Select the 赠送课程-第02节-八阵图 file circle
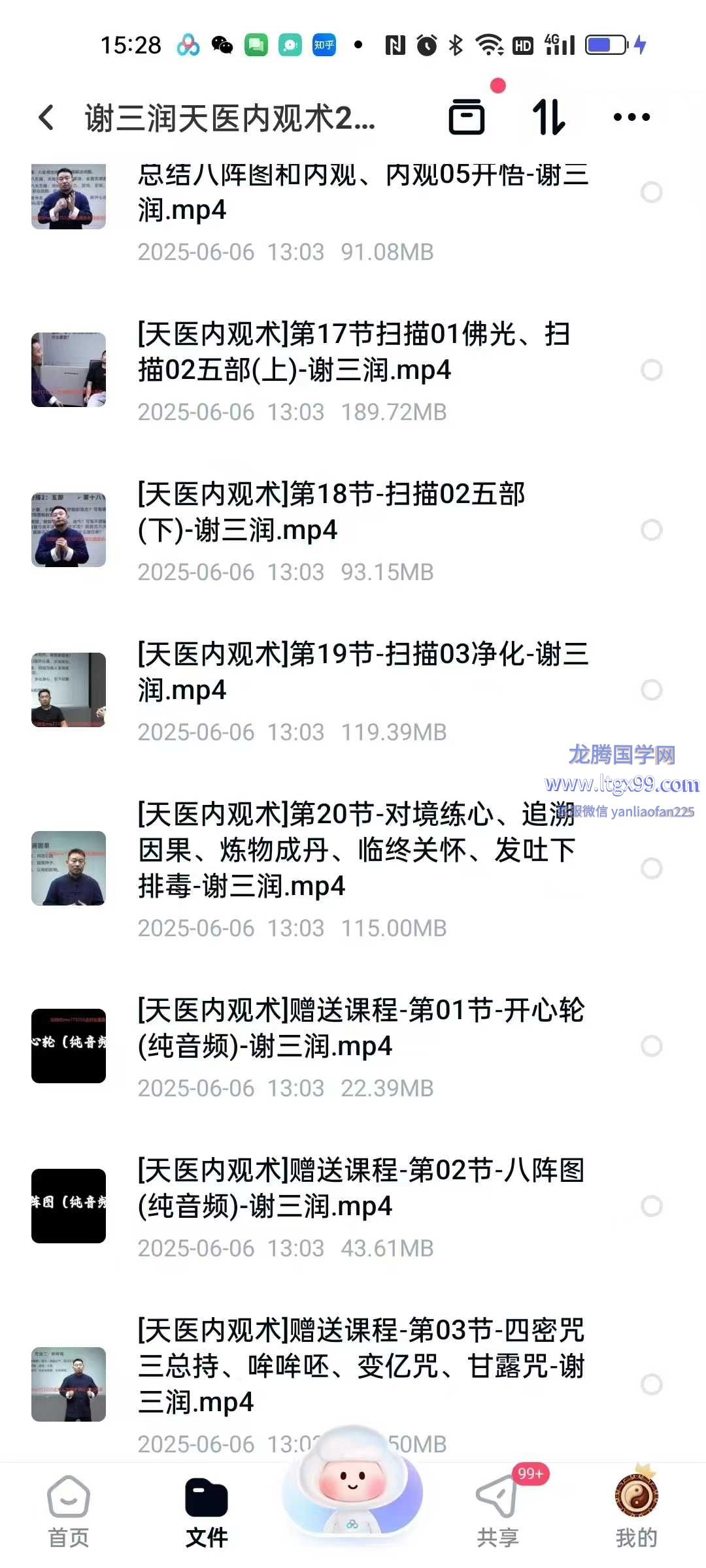 (x=651, y=1206)
